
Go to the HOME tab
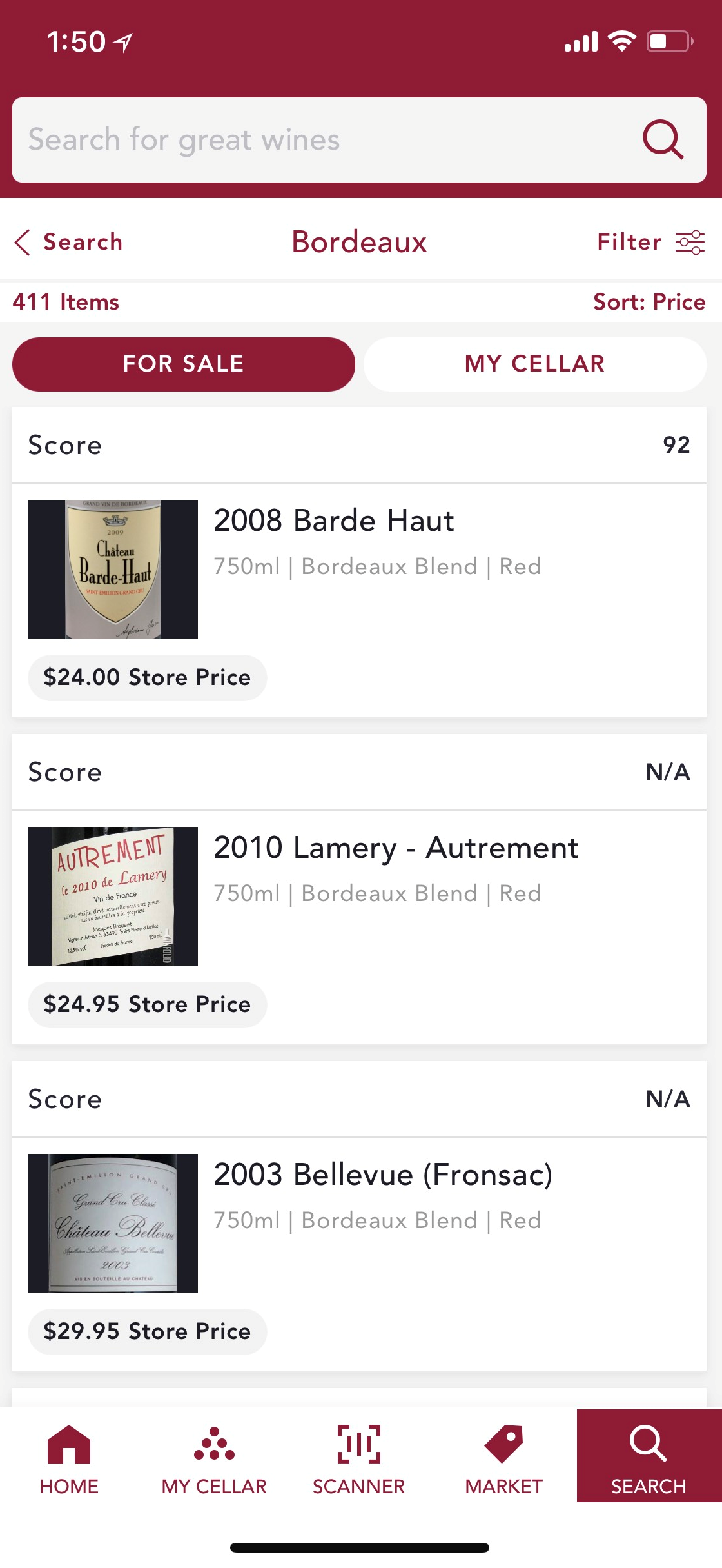pos(70,1459)
